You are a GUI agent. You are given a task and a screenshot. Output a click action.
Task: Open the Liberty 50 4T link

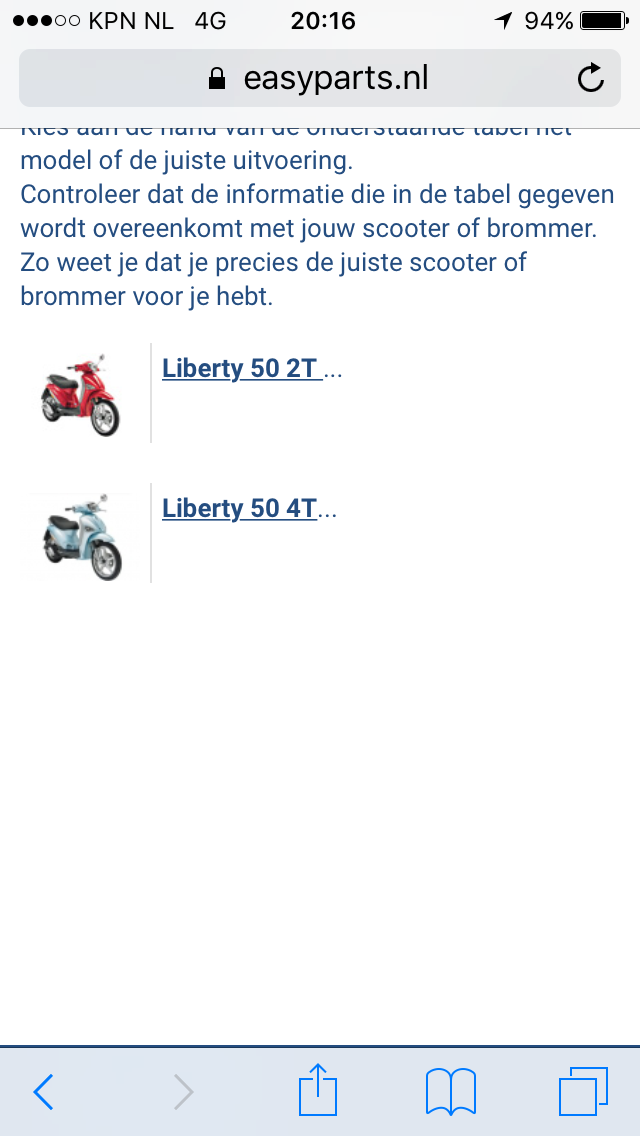[240, 509]
